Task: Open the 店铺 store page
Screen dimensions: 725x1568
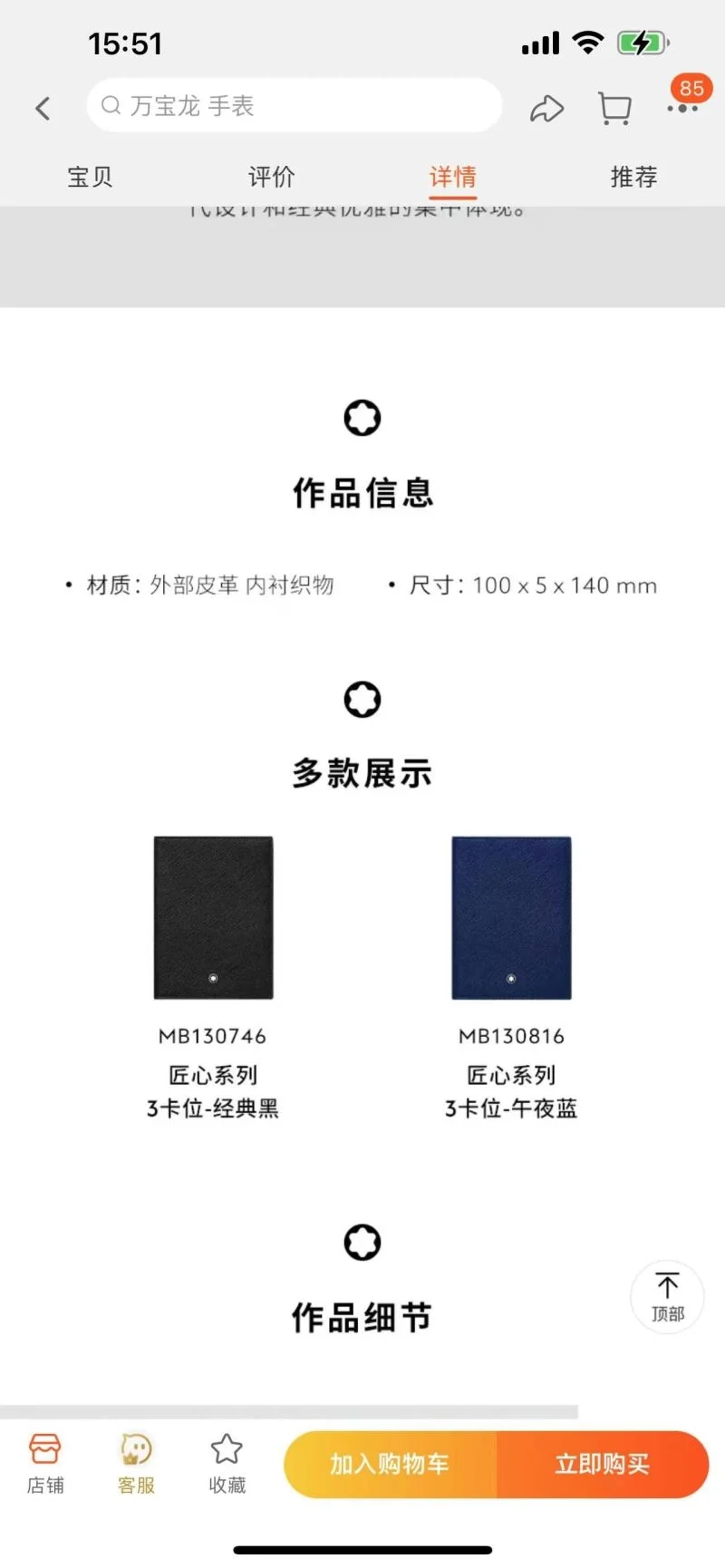Action: pyautogui.click(x=45, y=1463)
